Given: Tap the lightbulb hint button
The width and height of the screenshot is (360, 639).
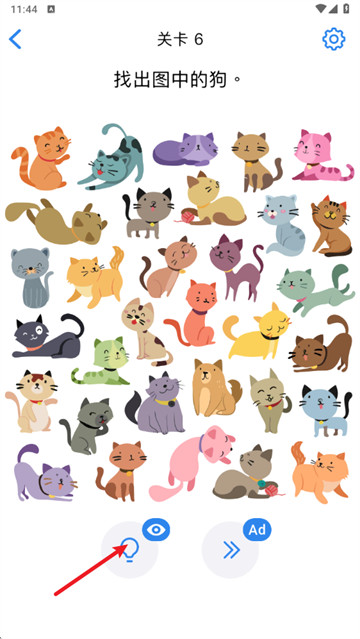Looking at the screenshot, I should coord(130,550).
